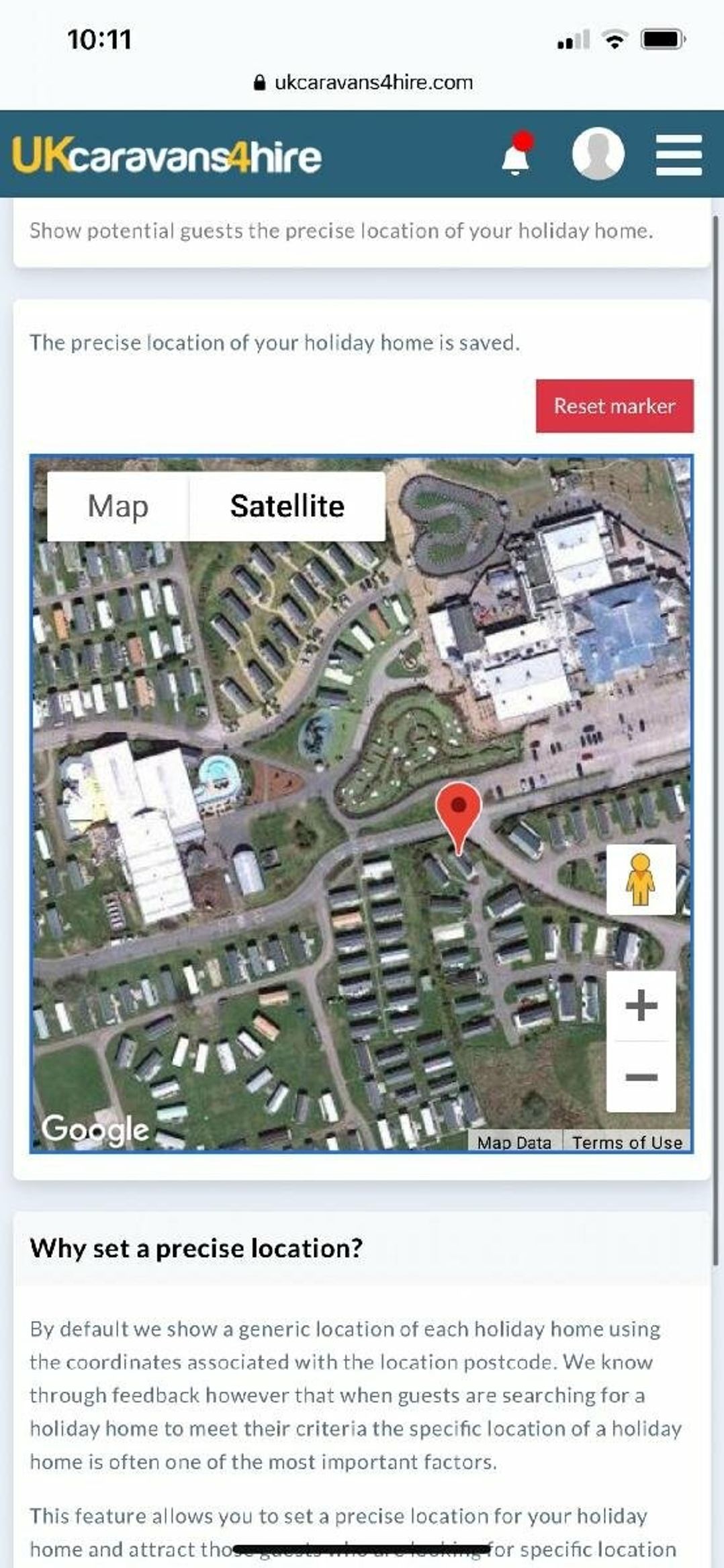Open the hamburger menu
Screen dimensions: 724x1568
[678, 154]
